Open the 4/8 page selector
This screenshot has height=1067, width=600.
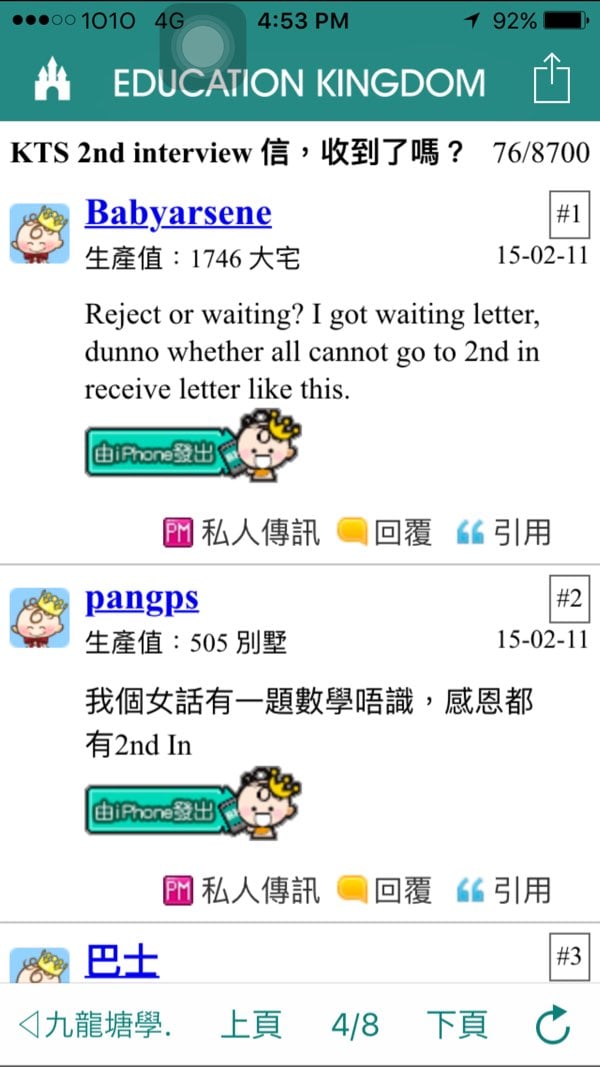[x=355, y=1024]
